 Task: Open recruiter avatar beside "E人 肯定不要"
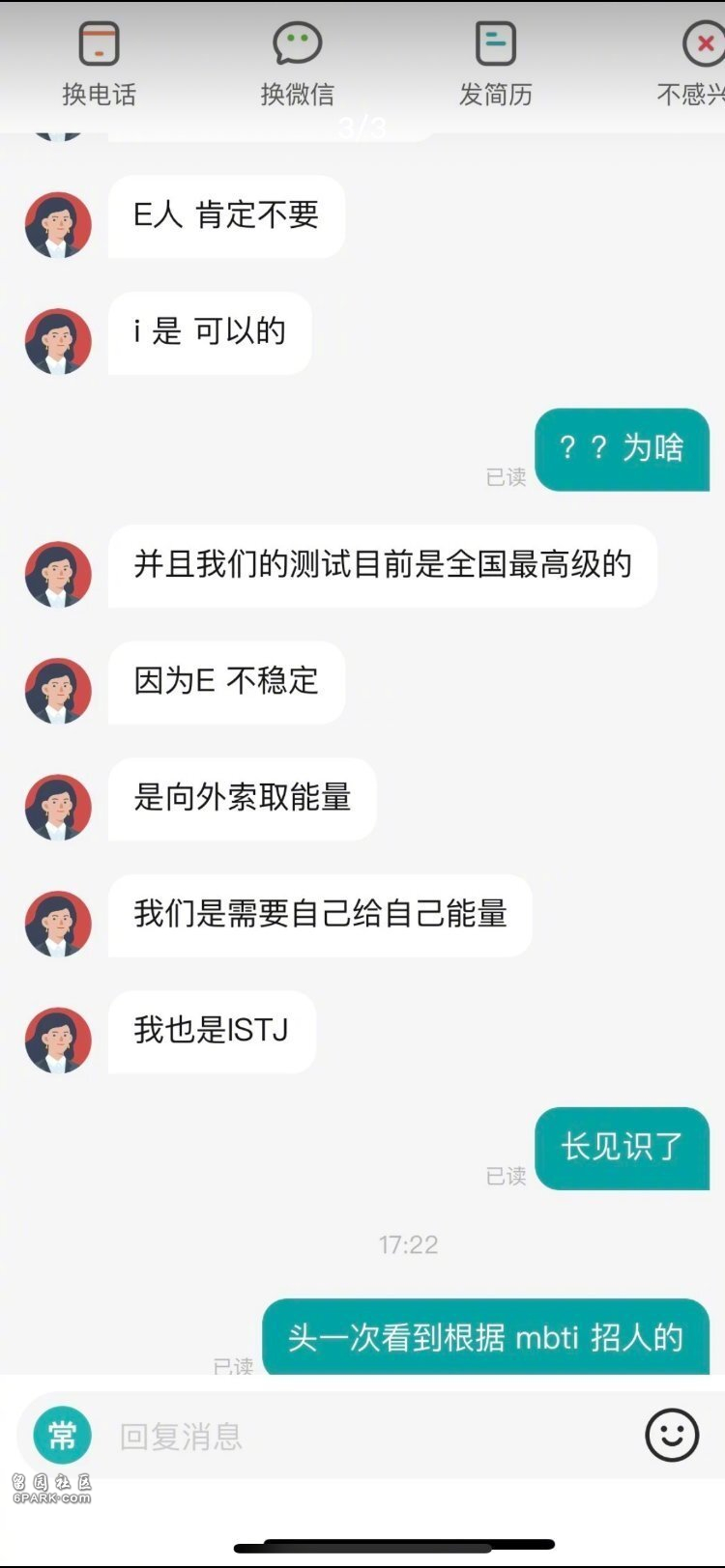[58, 224]
